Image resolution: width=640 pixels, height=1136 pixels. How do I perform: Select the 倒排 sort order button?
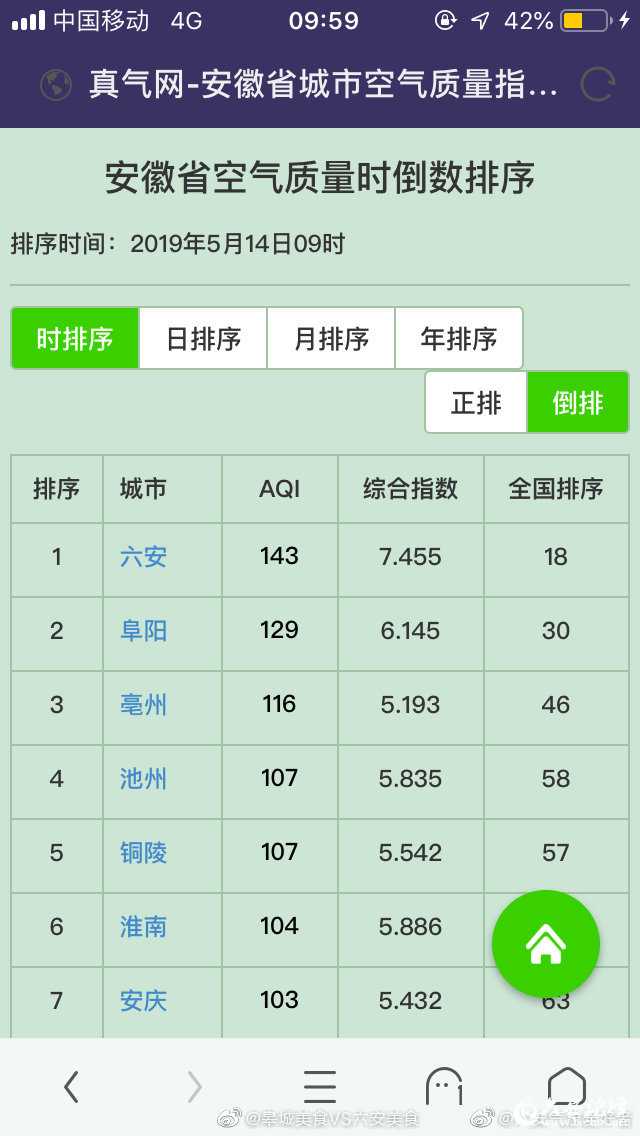pyautogui.click(x=578, y=403)
